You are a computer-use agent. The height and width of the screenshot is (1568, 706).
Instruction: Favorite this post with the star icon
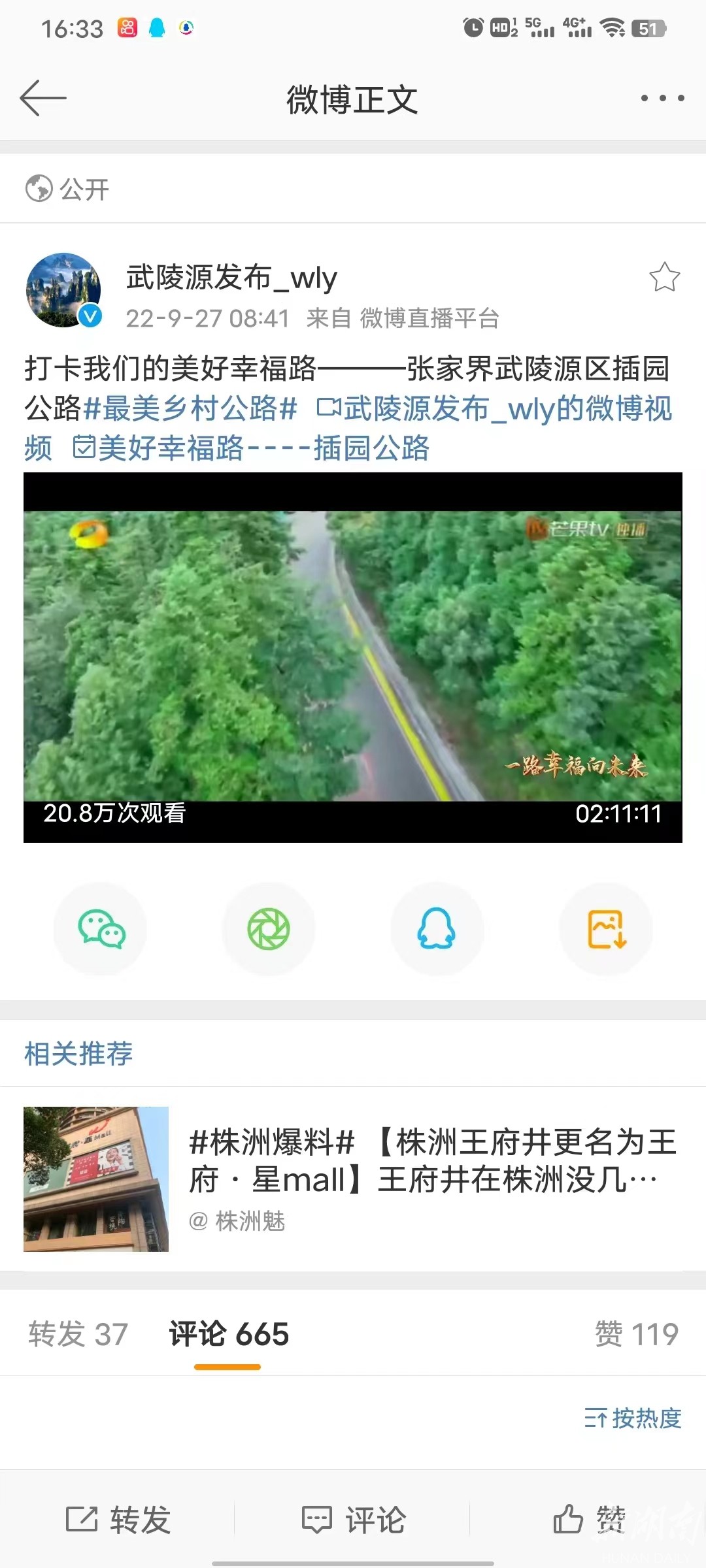pos(664,277)
